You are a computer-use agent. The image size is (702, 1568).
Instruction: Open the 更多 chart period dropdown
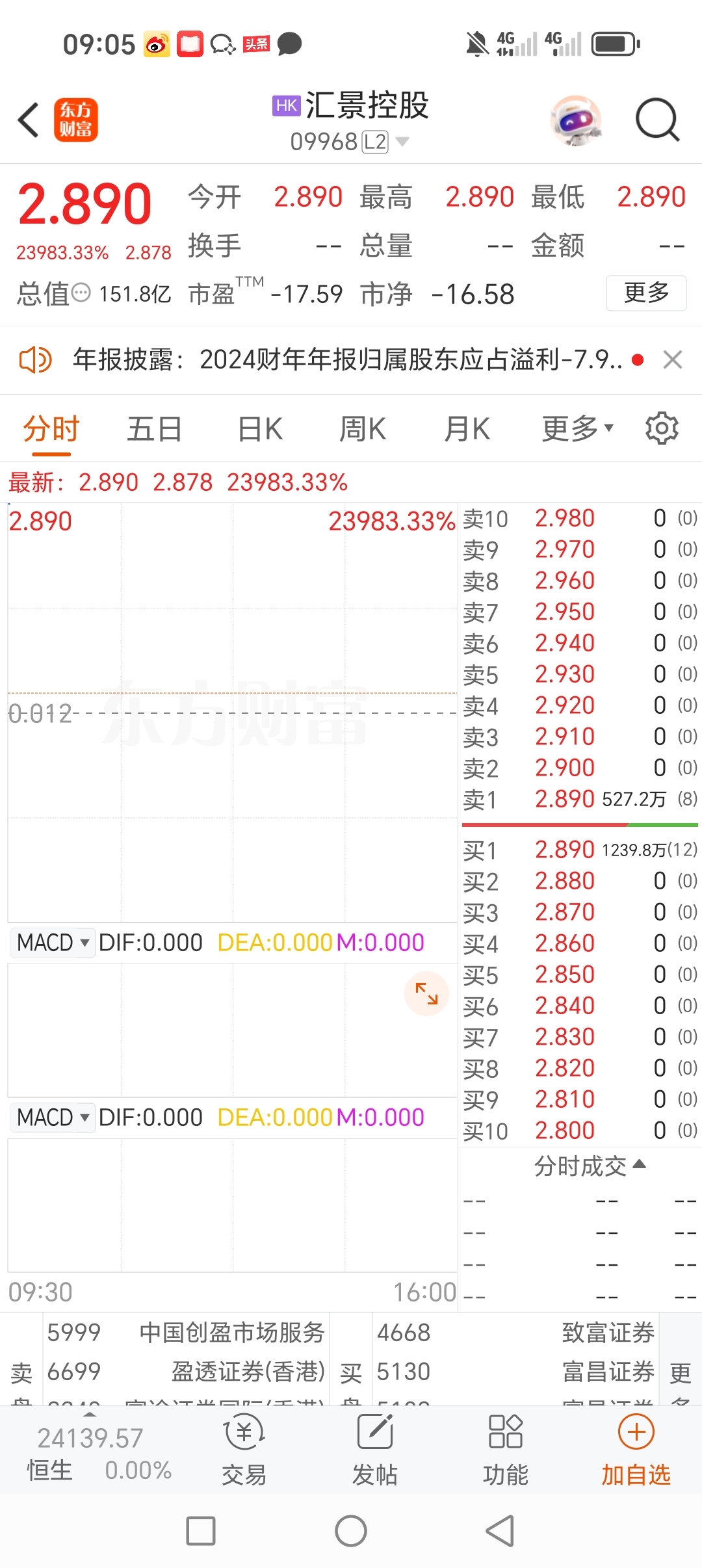point(578,428)
